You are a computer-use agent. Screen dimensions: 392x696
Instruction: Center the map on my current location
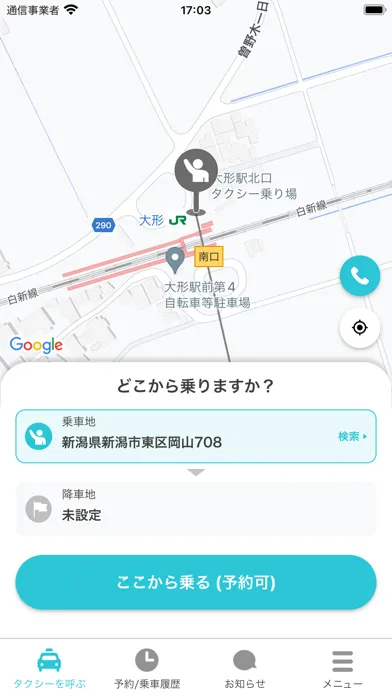[x=360, y=328]
